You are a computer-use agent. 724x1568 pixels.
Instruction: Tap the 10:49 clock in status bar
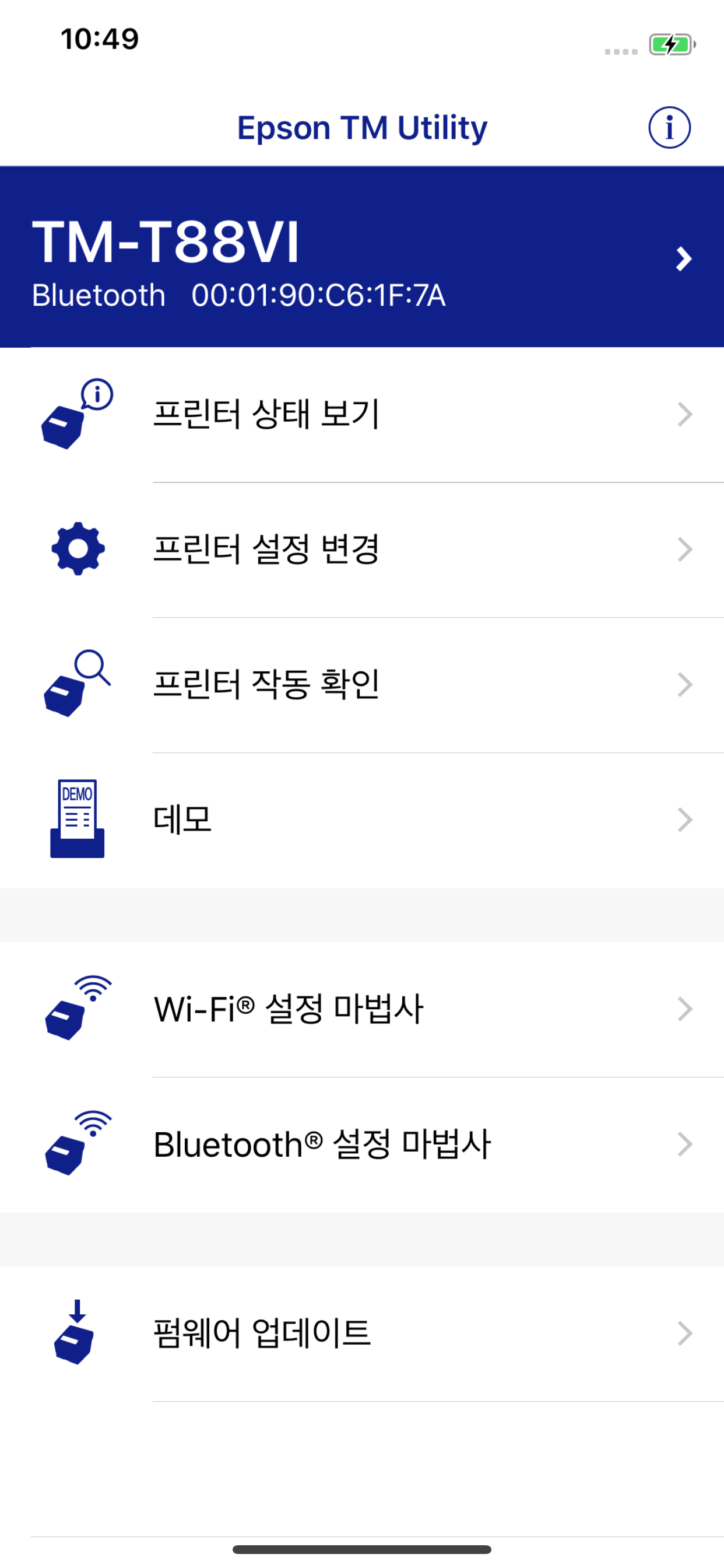pos(99,38)
